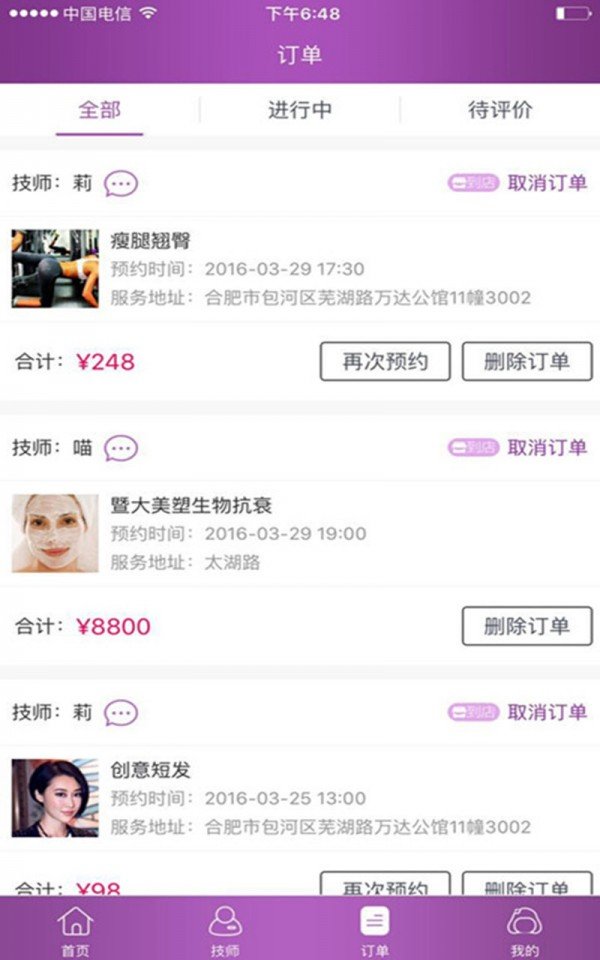
Task: Open the 我的 profile tab
Action: (524, 930)
